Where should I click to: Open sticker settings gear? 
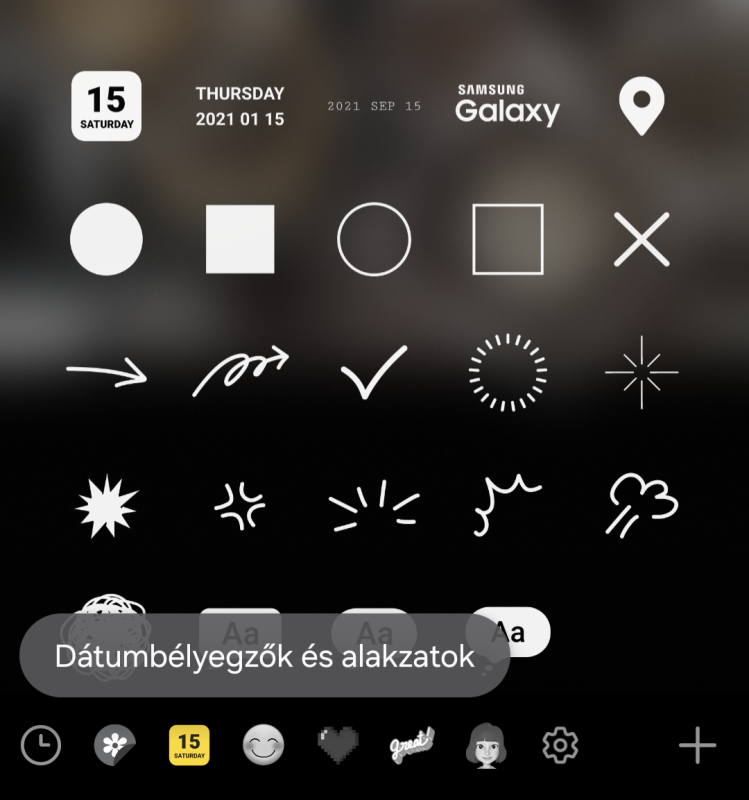pos(560,745)
